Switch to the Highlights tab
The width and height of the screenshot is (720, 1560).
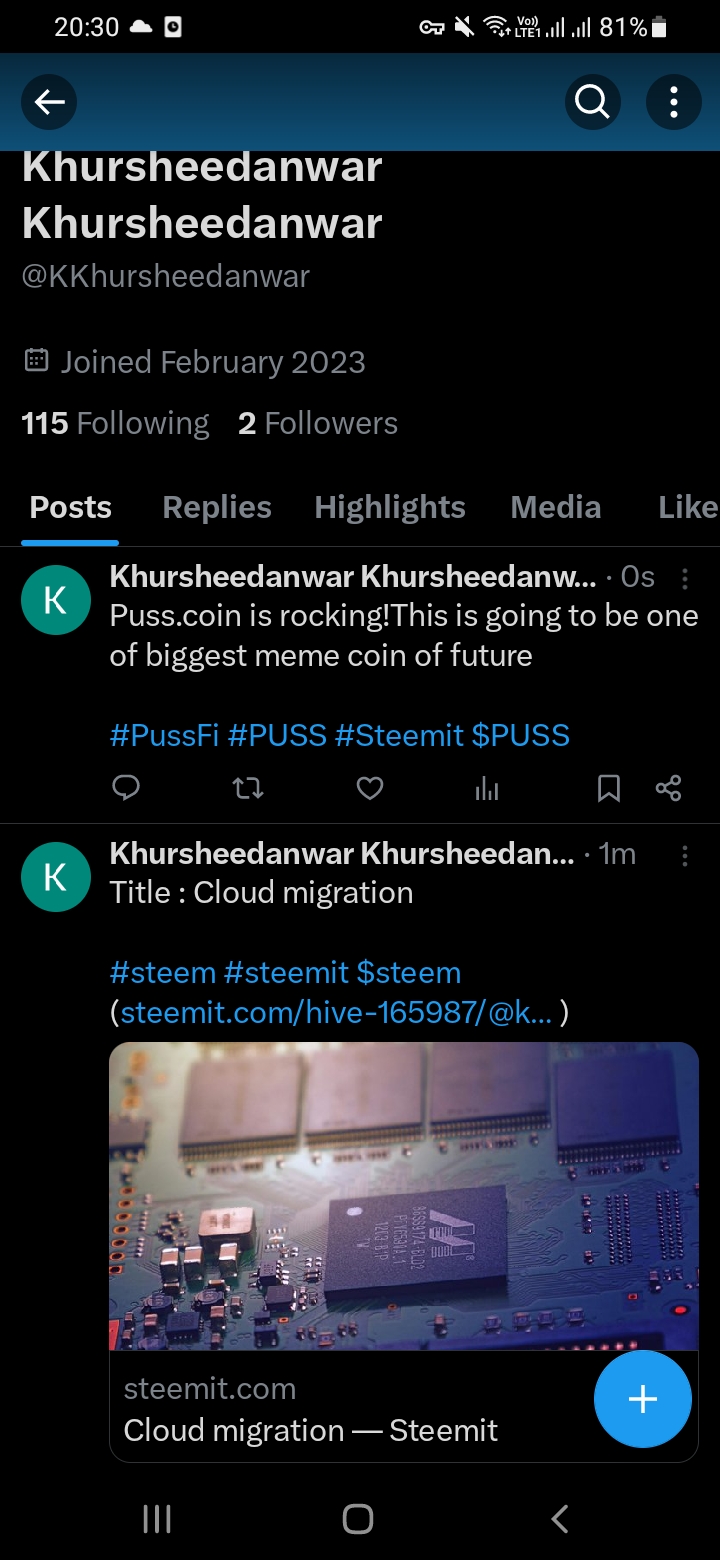pos(390,507)
